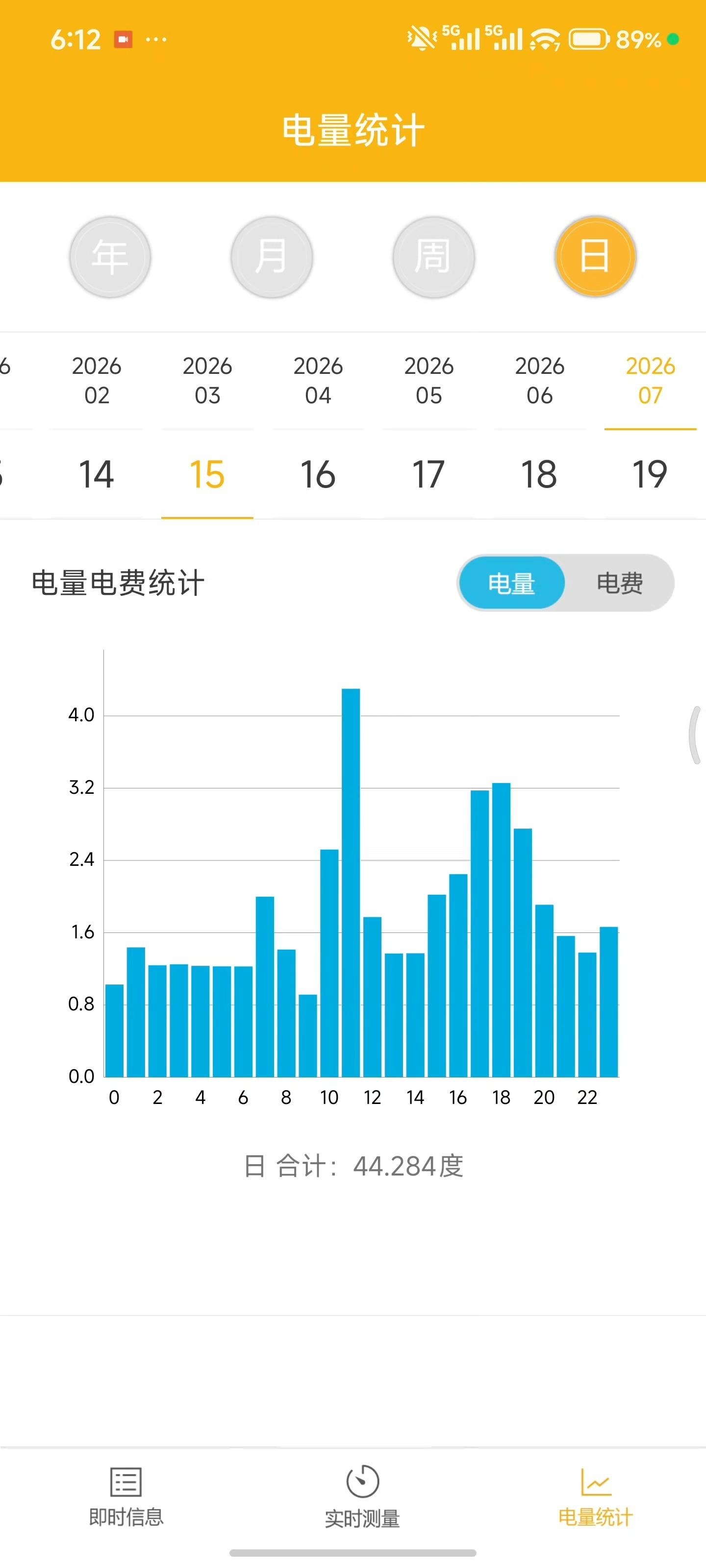Switch to the 年 yearly view
The height and width of the screenshot is (1568, 706).
(x=110, y=257)
